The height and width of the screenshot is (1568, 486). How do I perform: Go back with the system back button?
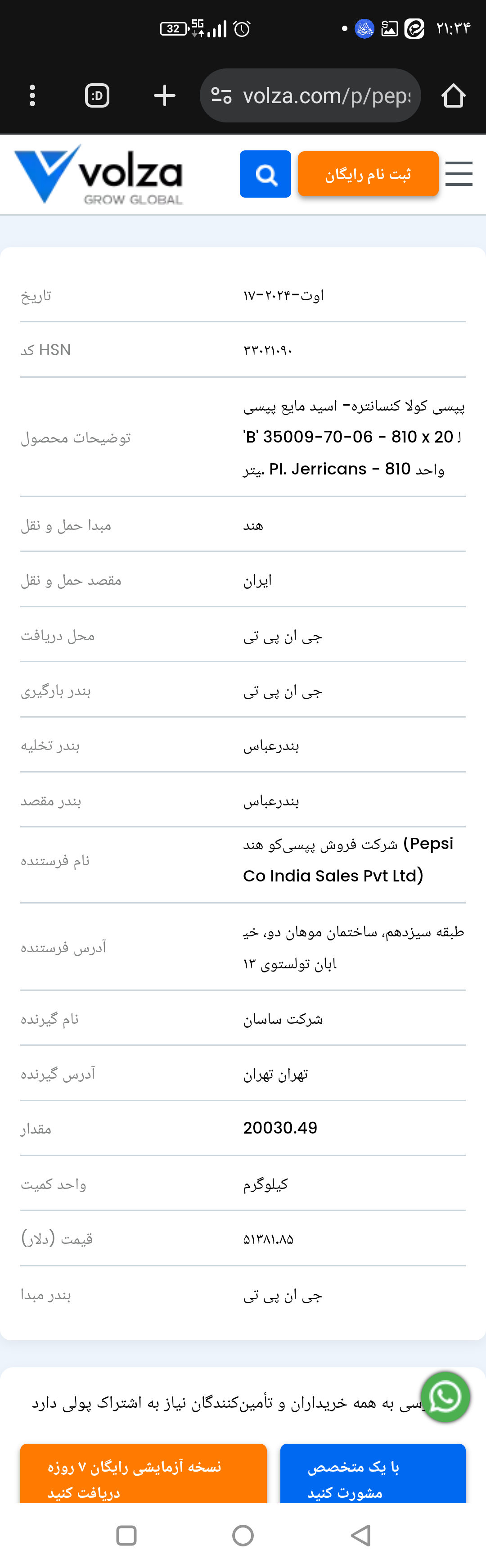pyautogui.click(x=361, y=1535)
